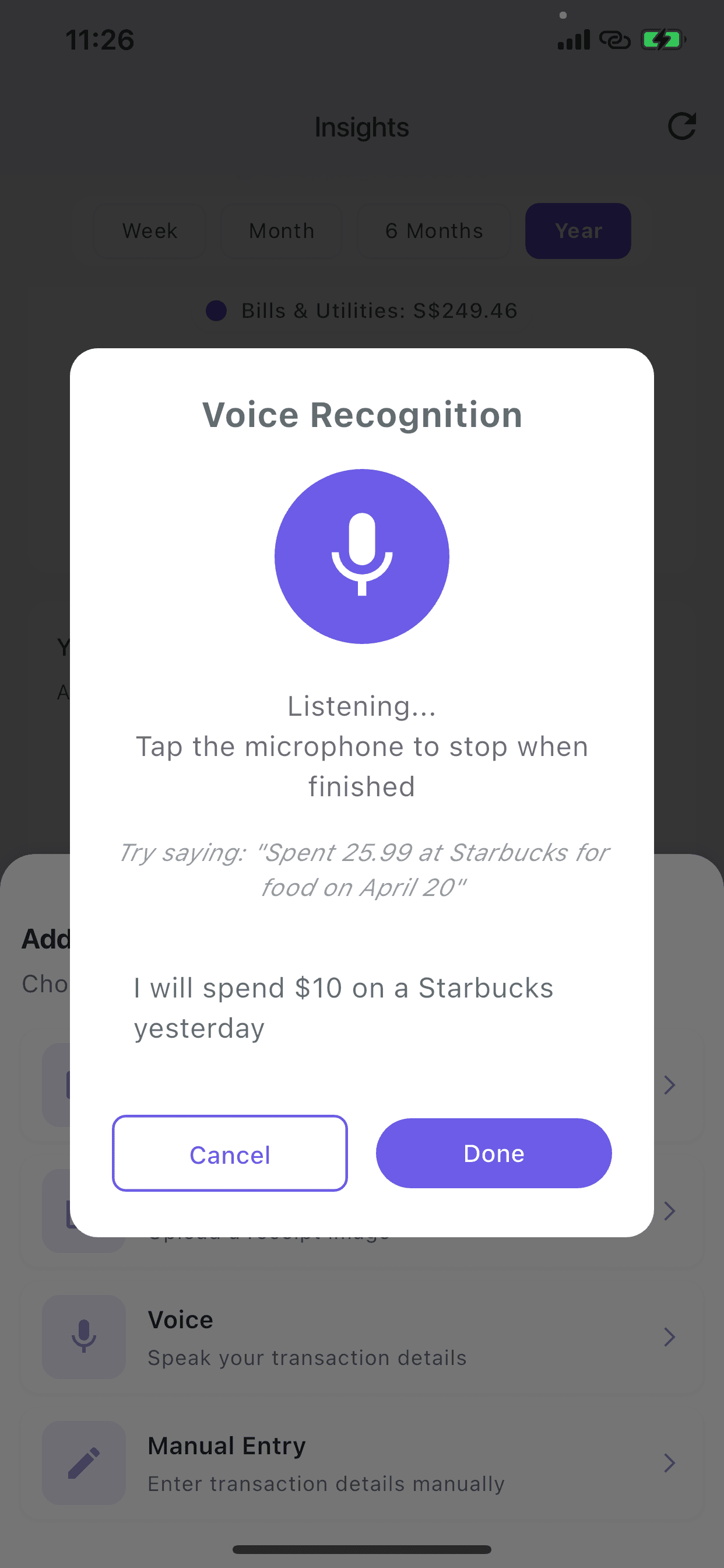Select the Year period
724x1568 pixels.
click(x=577, y=230)
